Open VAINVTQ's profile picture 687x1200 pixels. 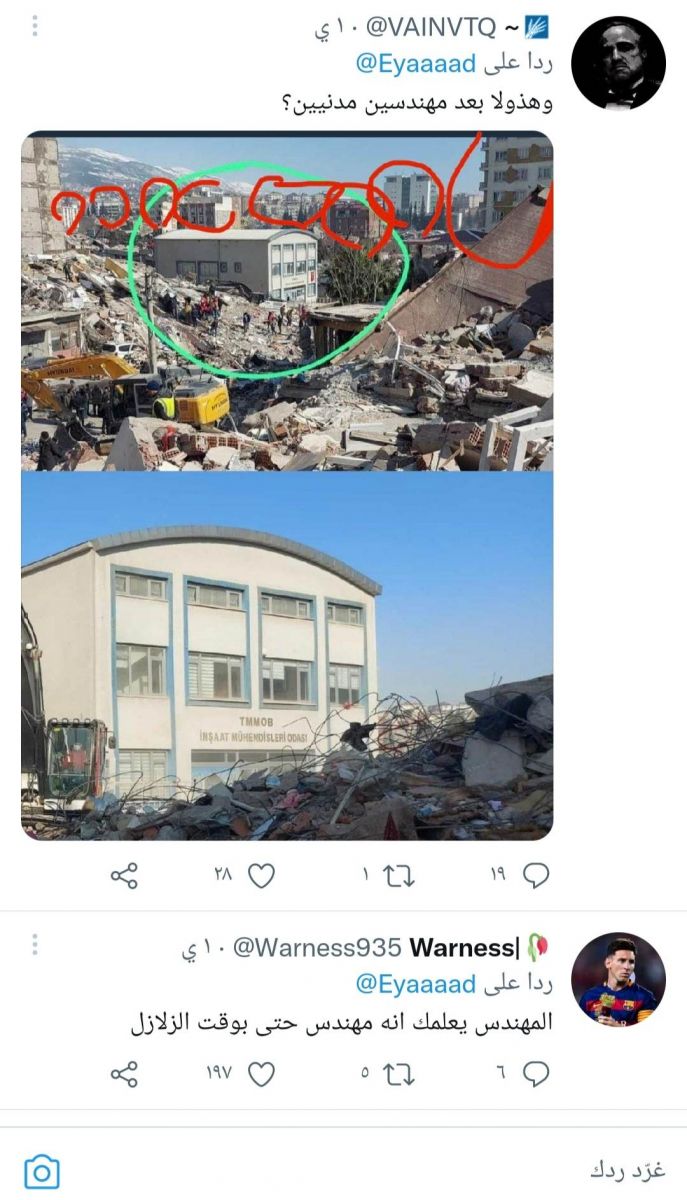(x=618, y=63)
